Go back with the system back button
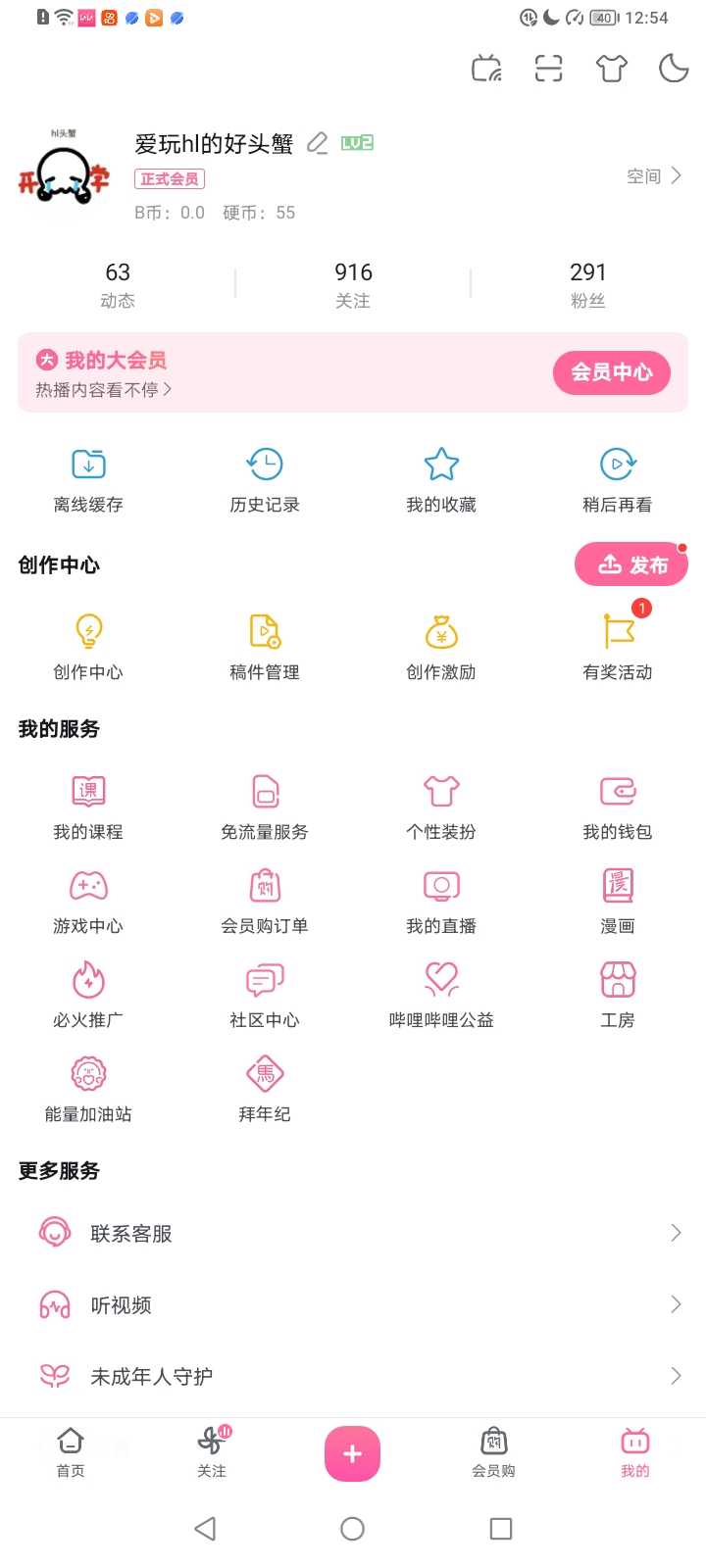This screenshot has width=706, height=1568. click(x=205, y=1529)
